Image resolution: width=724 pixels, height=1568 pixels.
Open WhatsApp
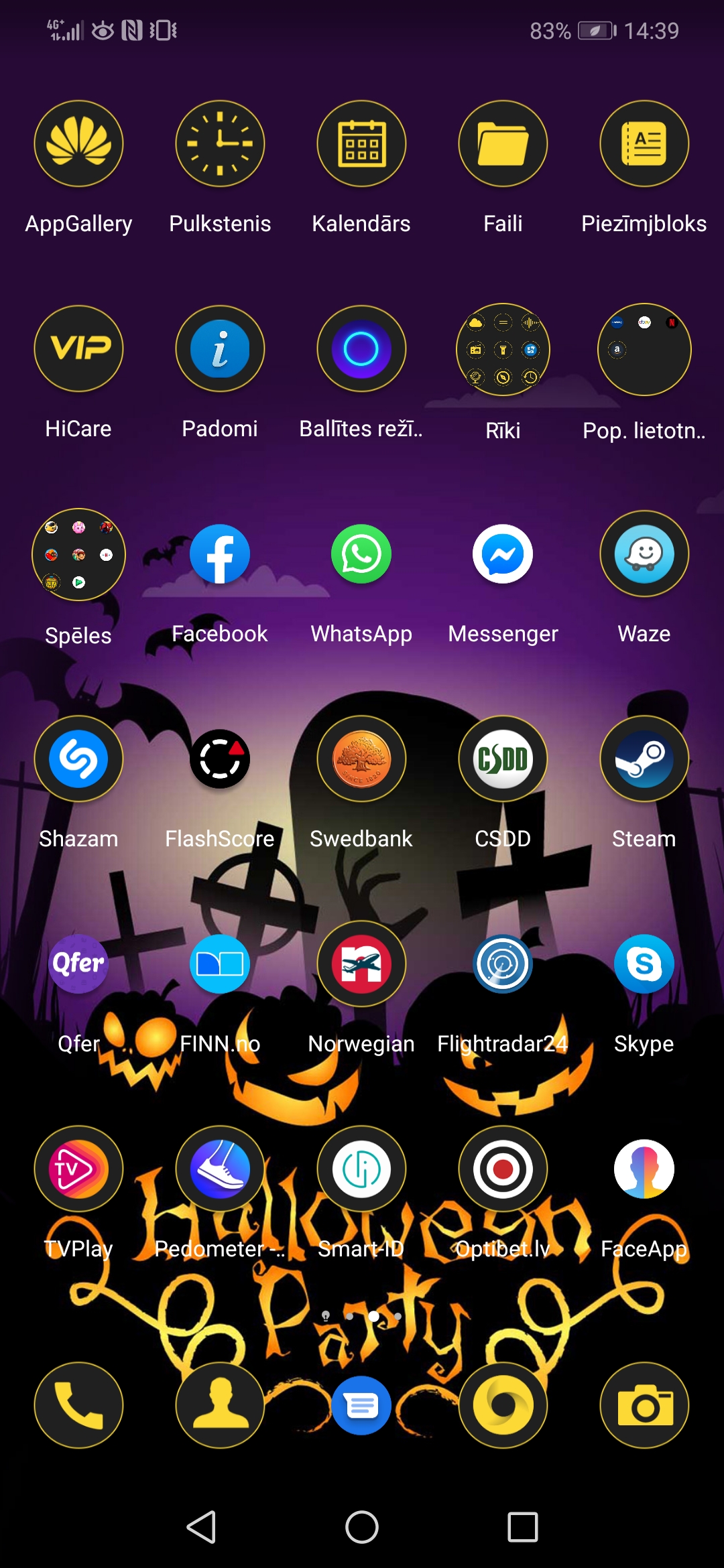coord(361,555)
